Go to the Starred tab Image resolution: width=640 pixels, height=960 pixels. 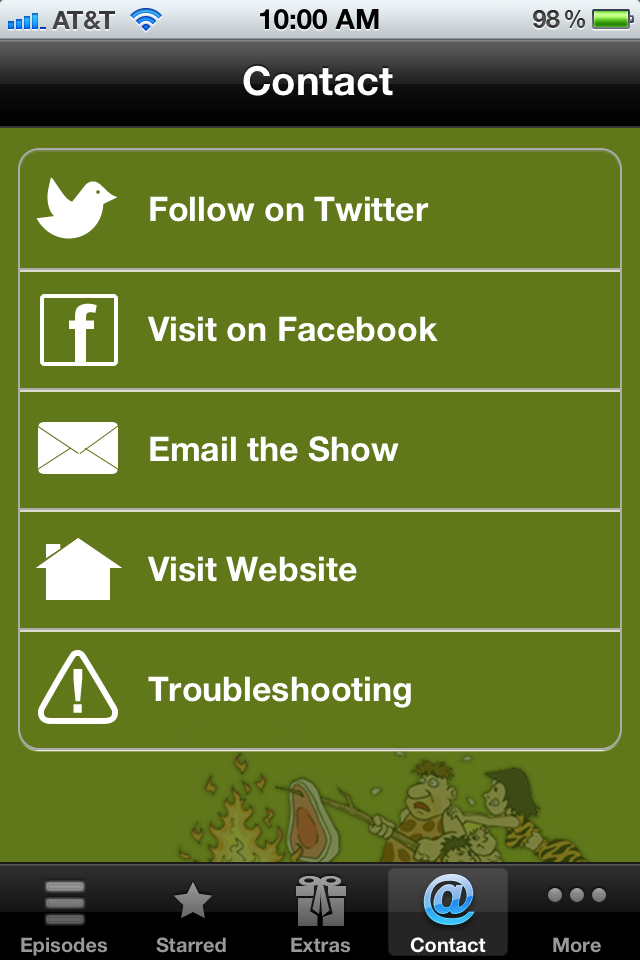pos(192,915)
